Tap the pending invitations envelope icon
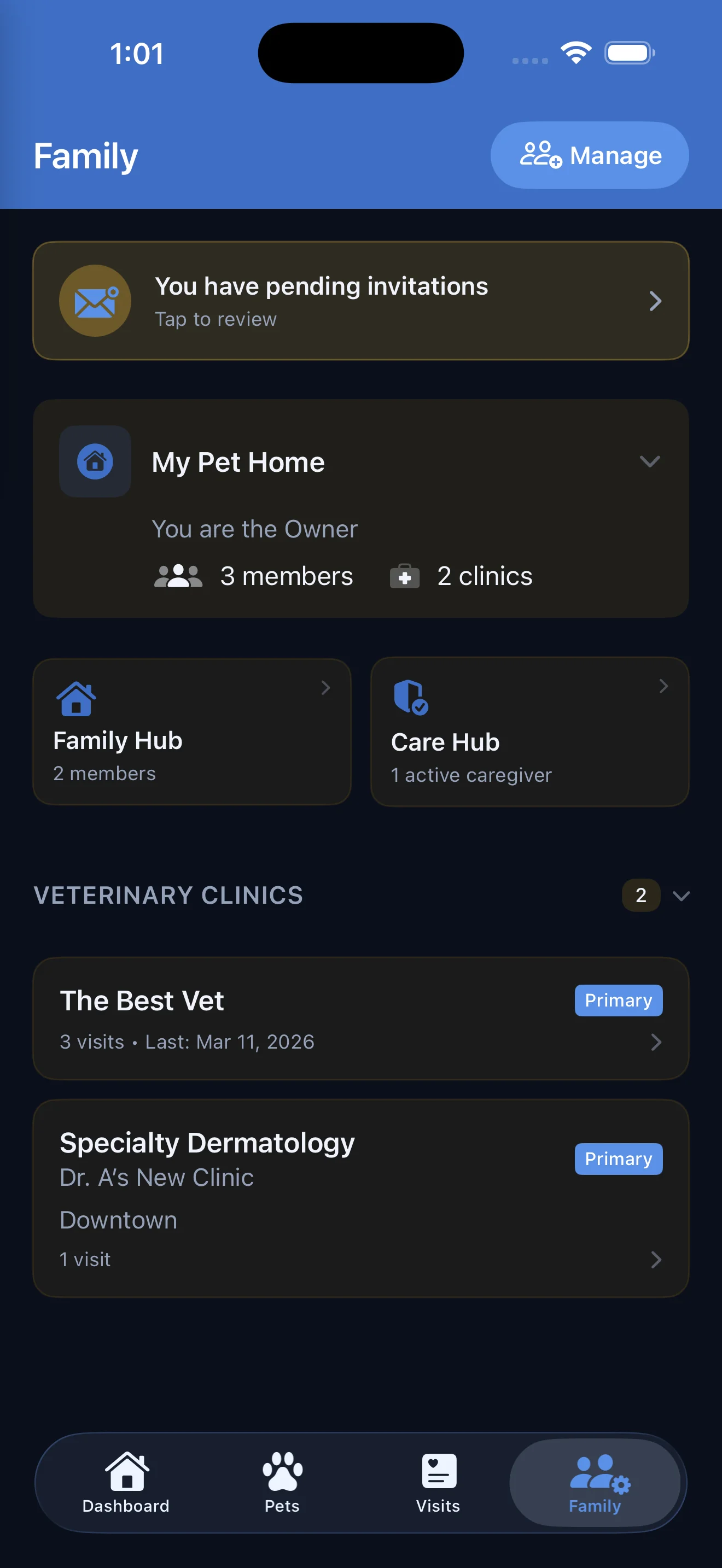Screen dimensions: 722x1568 [x=95, y=301]
